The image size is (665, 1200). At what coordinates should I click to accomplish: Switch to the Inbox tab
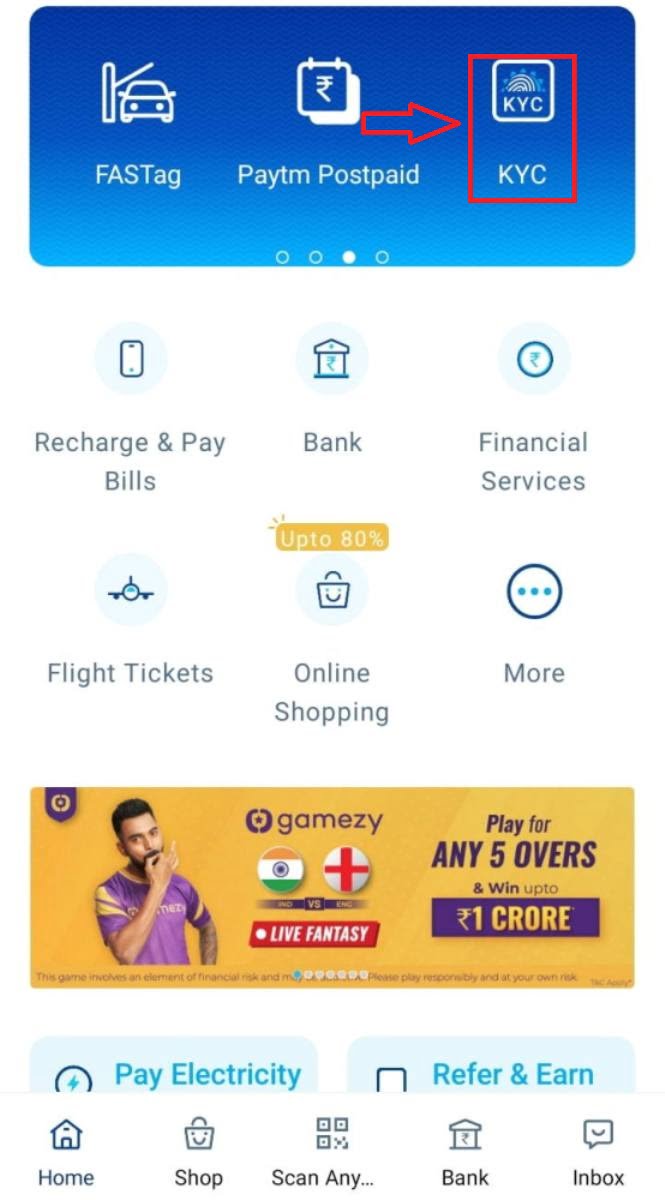(598, 1152)
